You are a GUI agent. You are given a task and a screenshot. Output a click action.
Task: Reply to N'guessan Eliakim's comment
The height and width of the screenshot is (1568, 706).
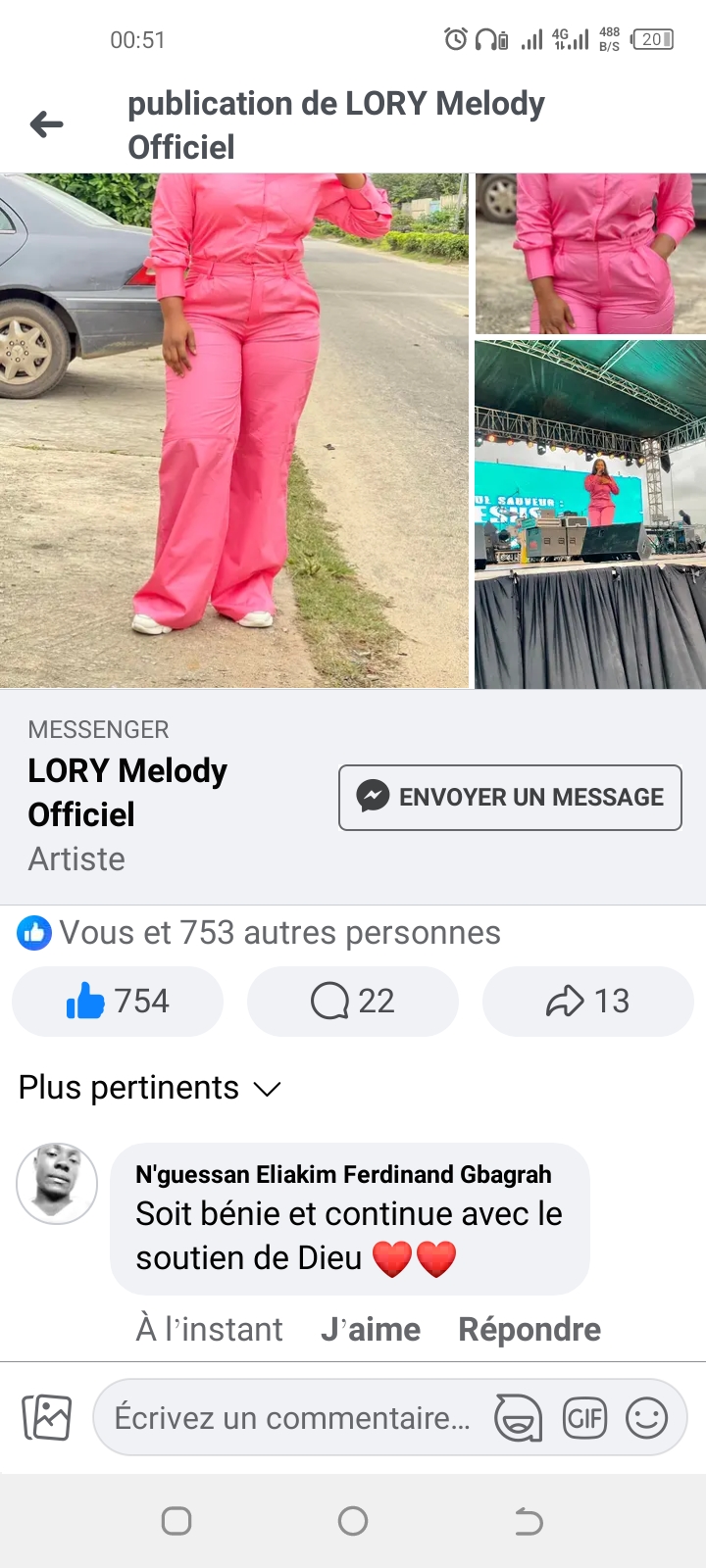click(529, 1329)
